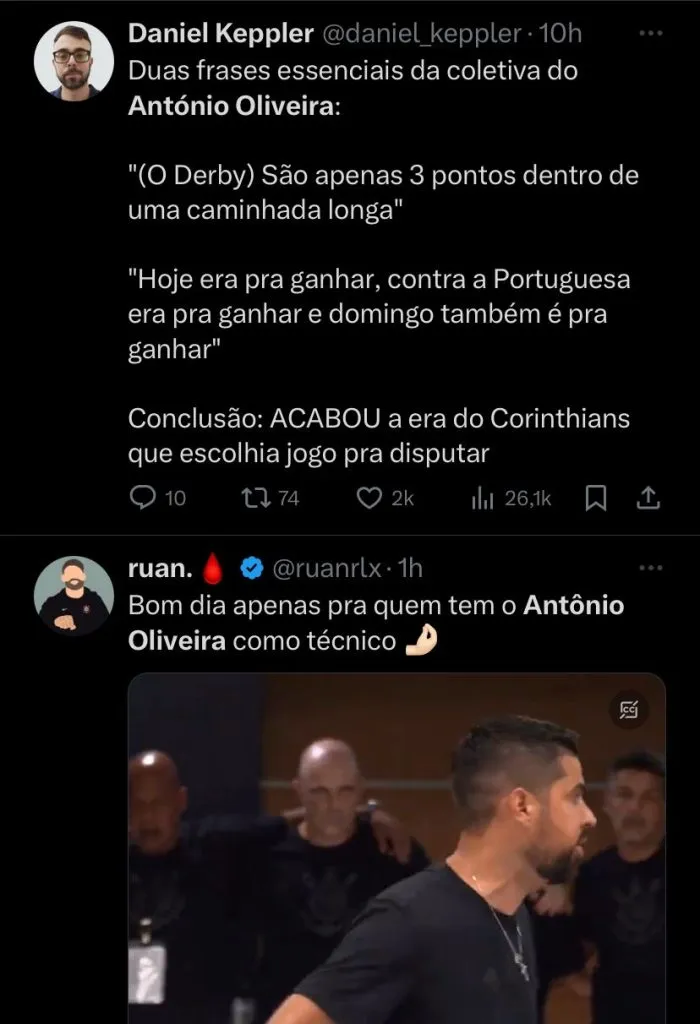Viewport: 700px width, 1024px height.
Task: Share Daniel Keppler's tweet
Action: (647, 497)
